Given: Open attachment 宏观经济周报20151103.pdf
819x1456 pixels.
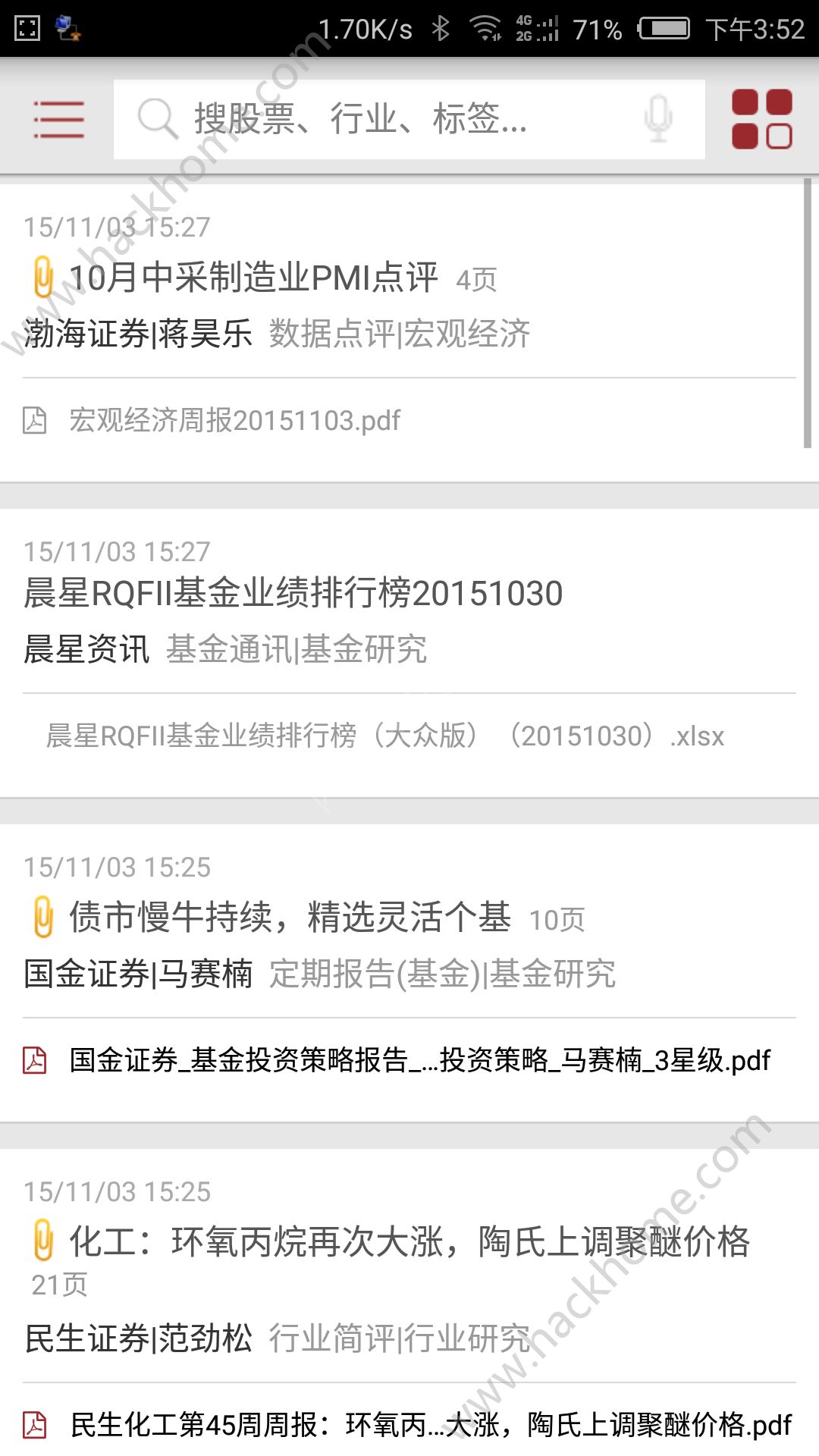Looking at the screenshot, I should [234, 420].
